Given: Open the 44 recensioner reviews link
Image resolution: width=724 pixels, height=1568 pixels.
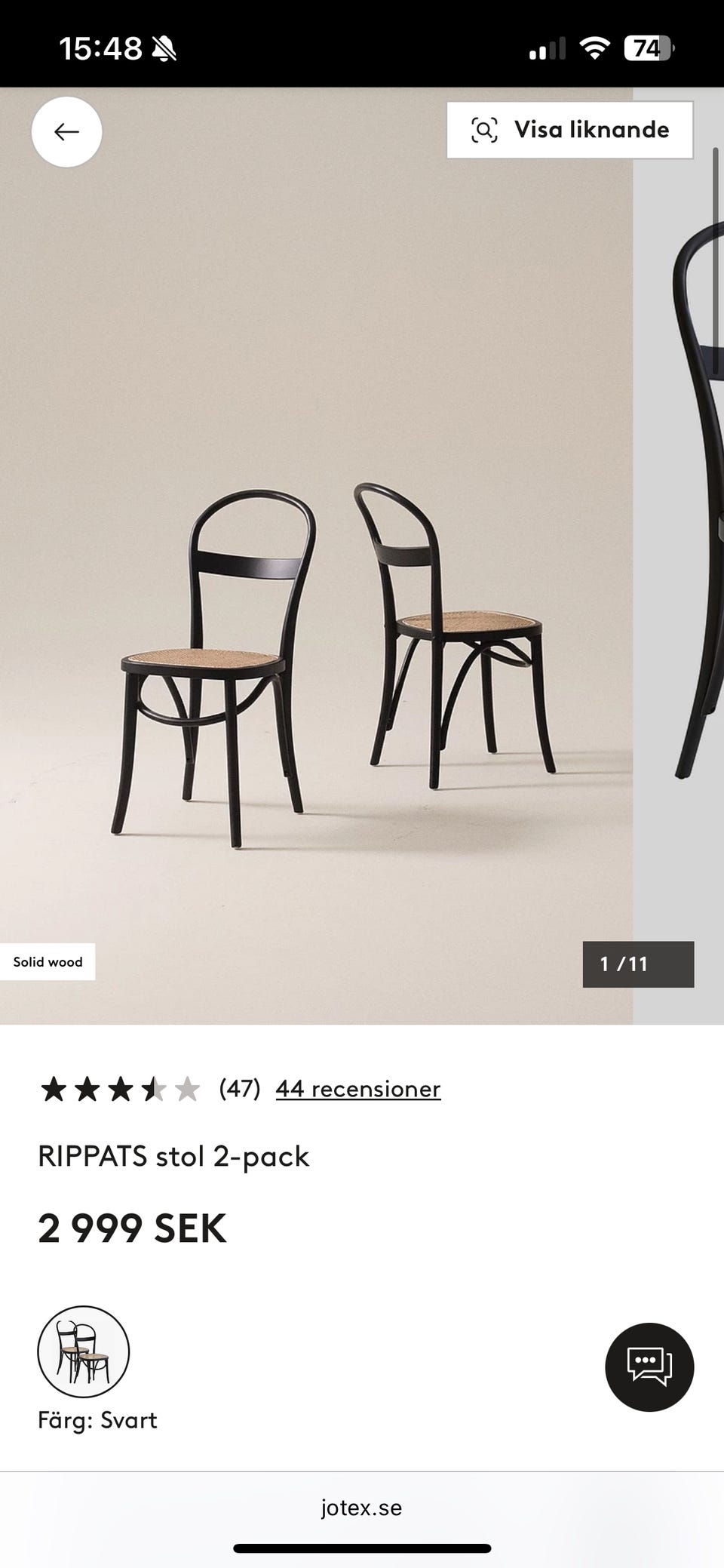Looking at the screenshot, I should (358, 1089).
